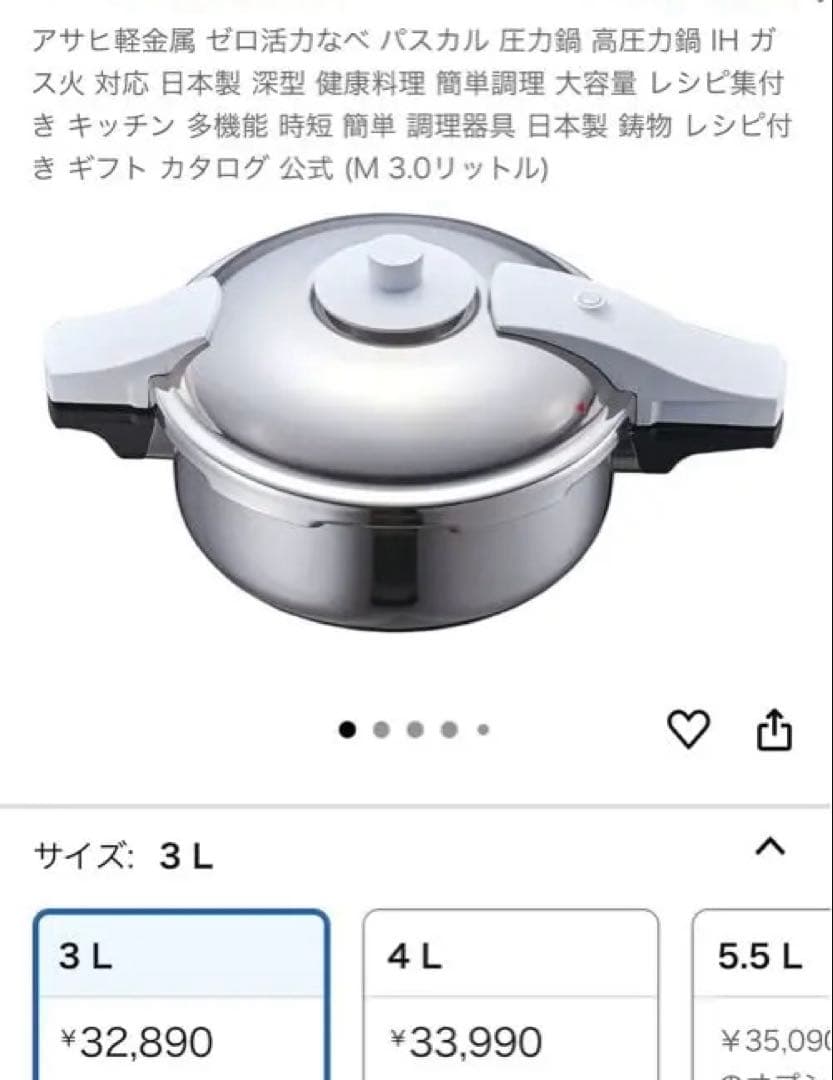Select the fourth image carousel dot
This screenshot has width=833, height=1080.
coord(449,729)
